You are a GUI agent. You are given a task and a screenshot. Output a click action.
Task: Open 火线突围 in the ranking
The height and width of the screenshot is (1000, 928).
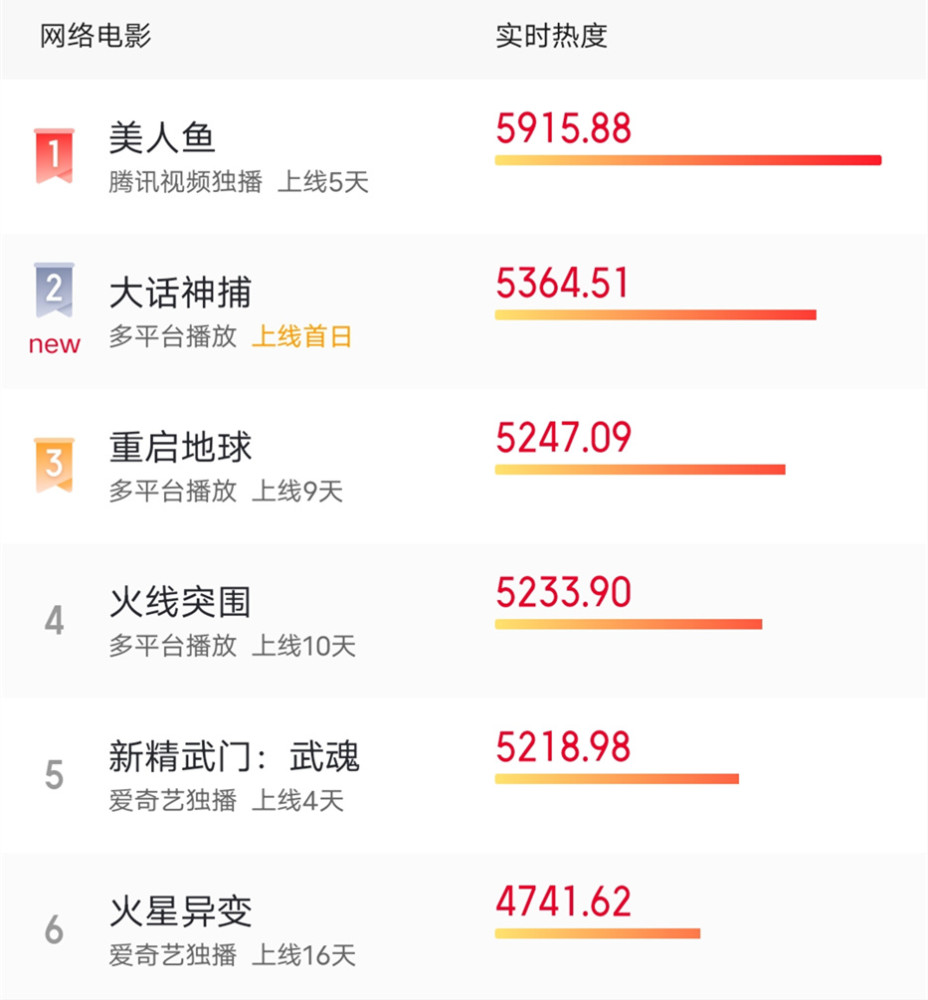pyautogui.click(x=180, y=603)
